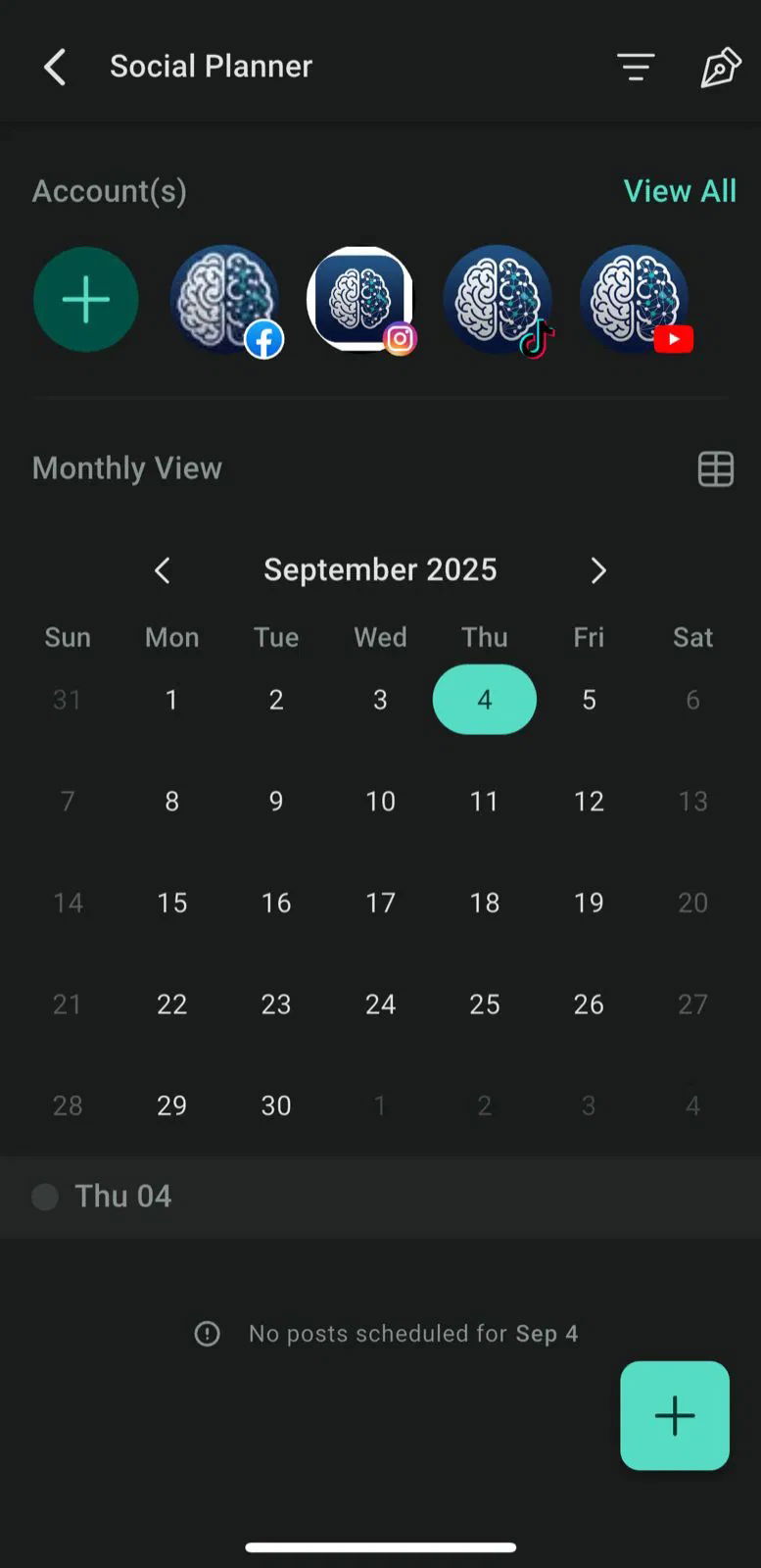Pick September 10 in the calendar
This screenshot has width=761, height=1568.
(x=380, y=802)
